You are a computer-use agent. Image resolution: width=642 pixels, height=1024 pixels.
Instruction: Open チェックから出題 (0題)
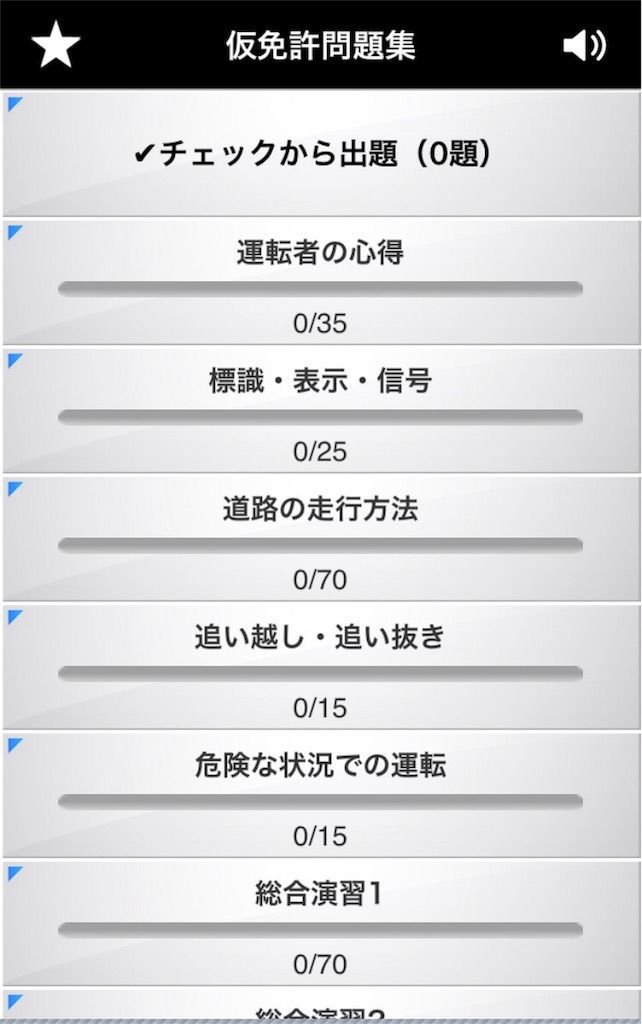[320, 154]
